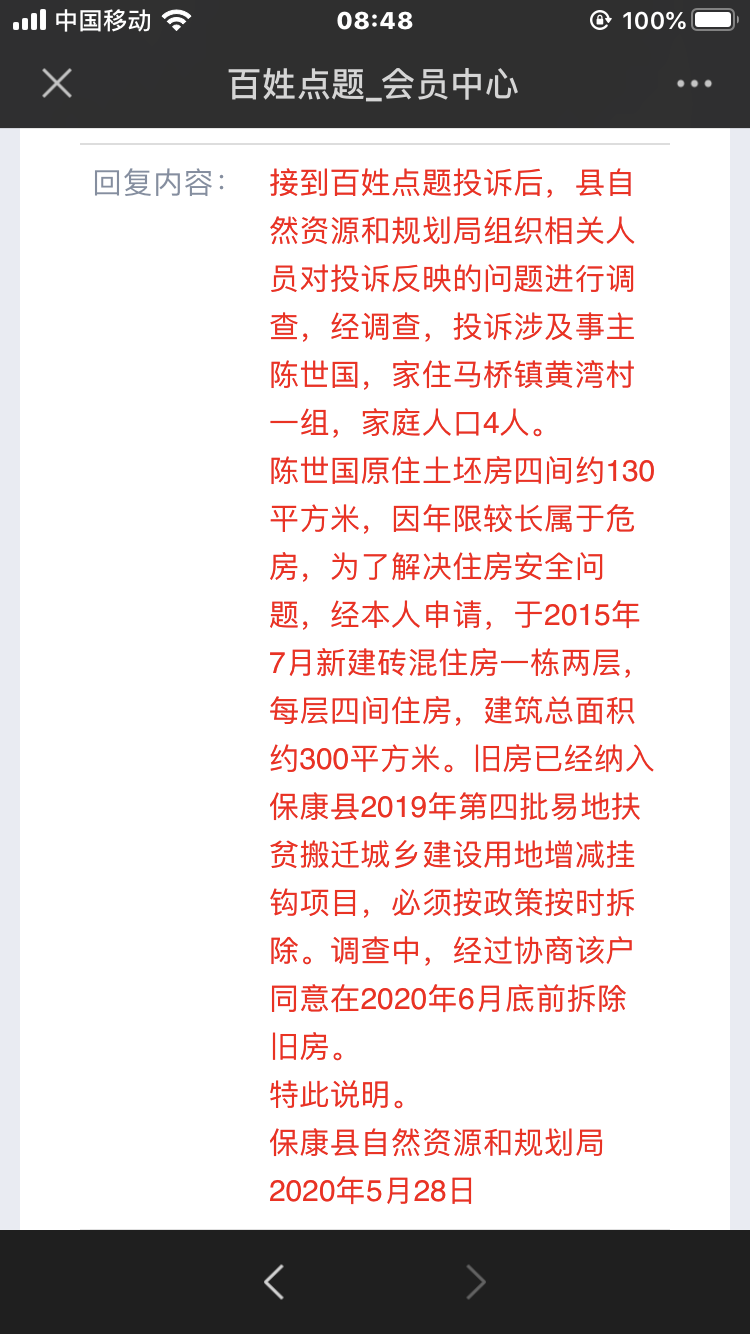The image size is (750, 1334).
Task: Go back to the previous page
Action: click(x=274, y=1281)
